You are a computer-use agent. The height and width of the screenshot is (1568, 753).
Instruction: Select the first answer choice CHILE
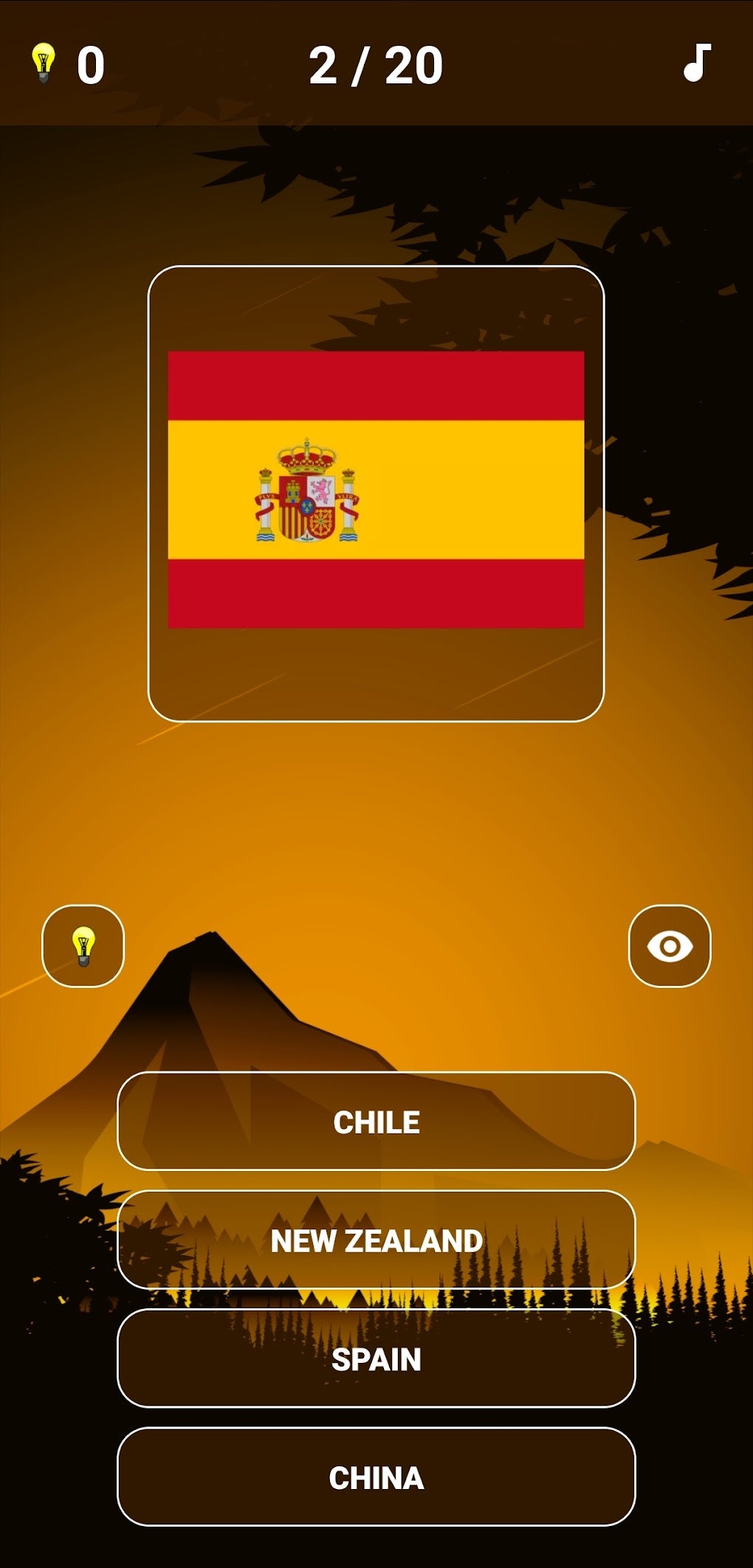click(376, 1122)
